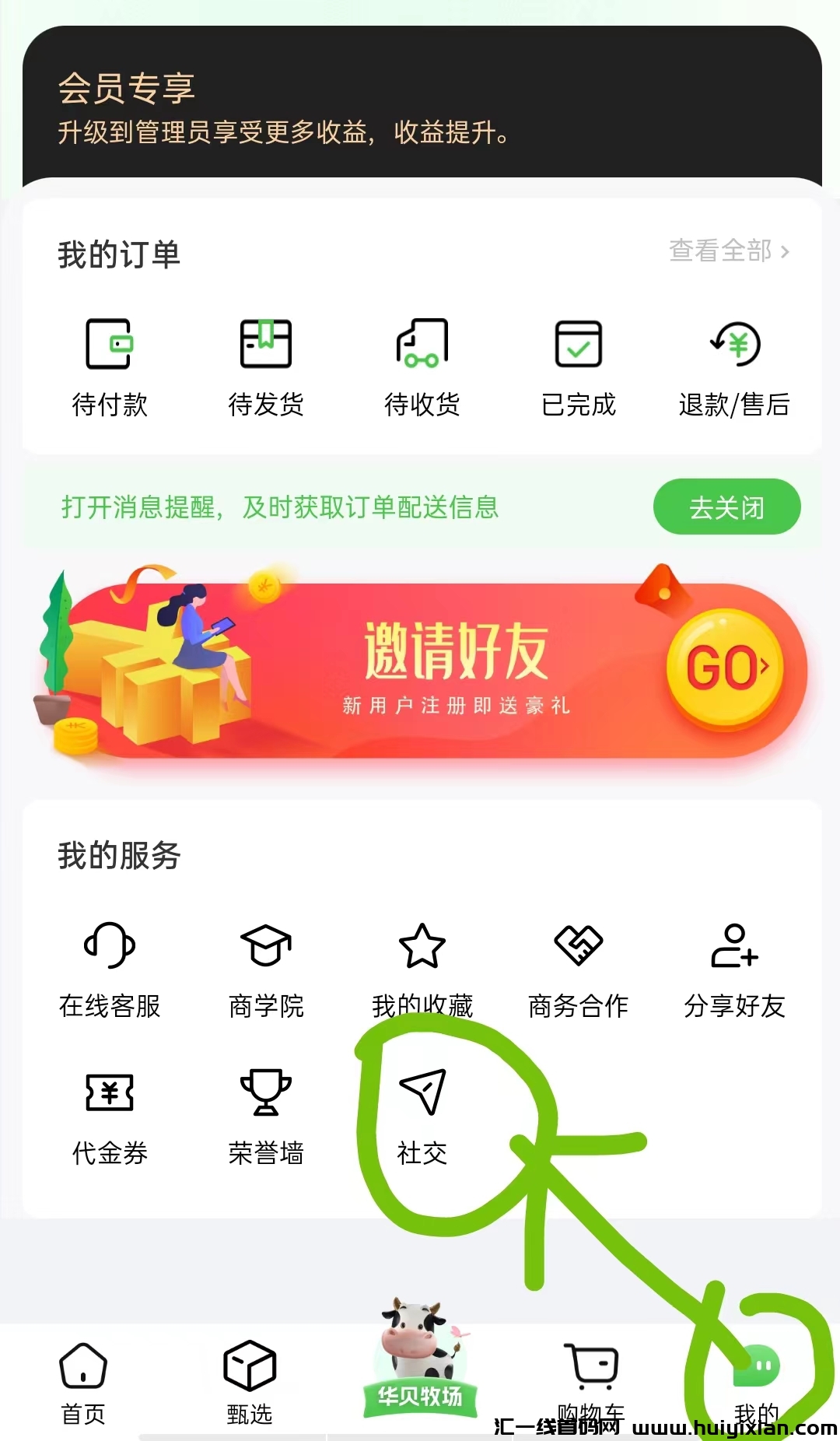Viewport: 840px width, 1441px height.
Task: Open 我的收藏 favorites
Action: pyautogui.click(x=422, y=969)
